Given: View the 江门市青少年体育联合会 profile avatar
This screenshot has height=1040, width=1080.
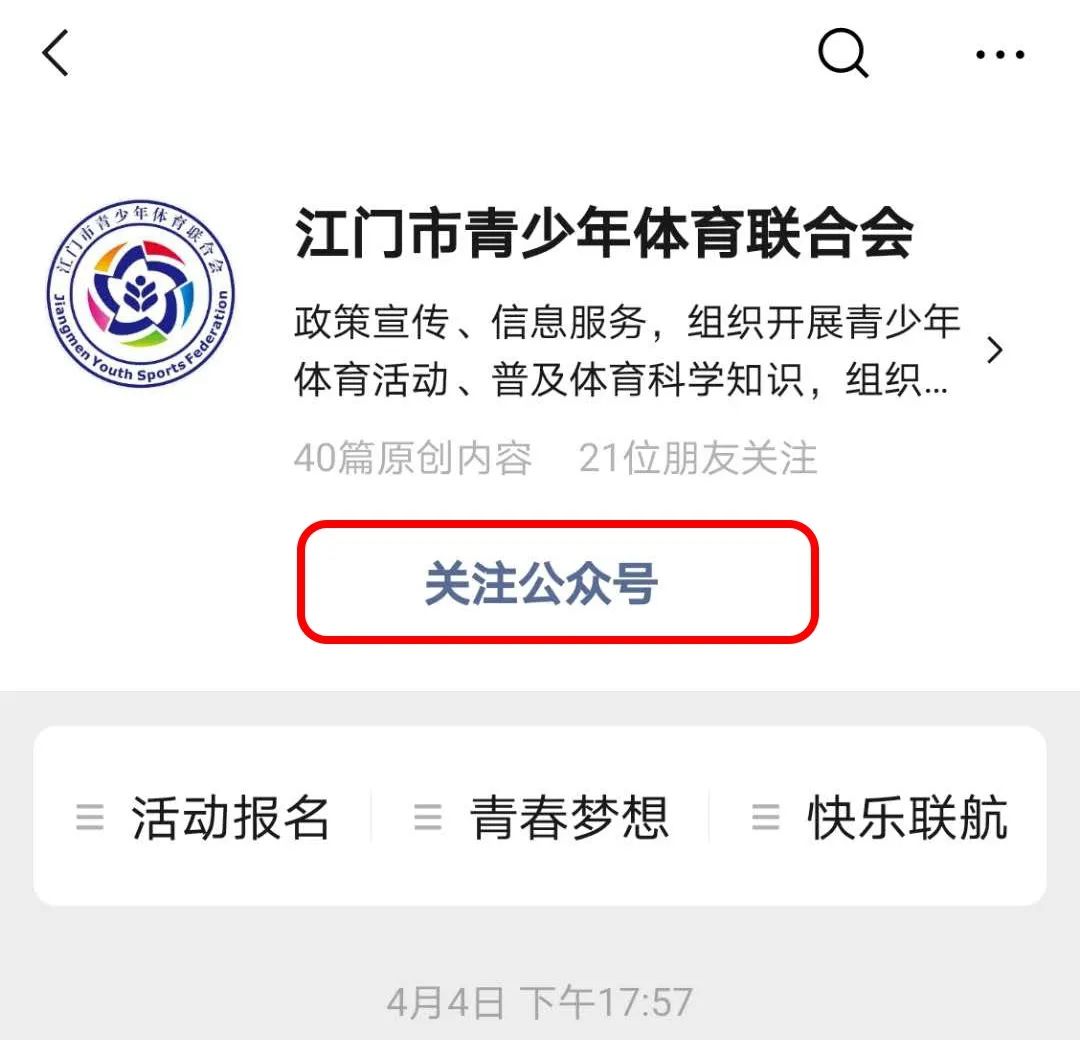Looking at the screenshot, I should click(x=142, y=296).
